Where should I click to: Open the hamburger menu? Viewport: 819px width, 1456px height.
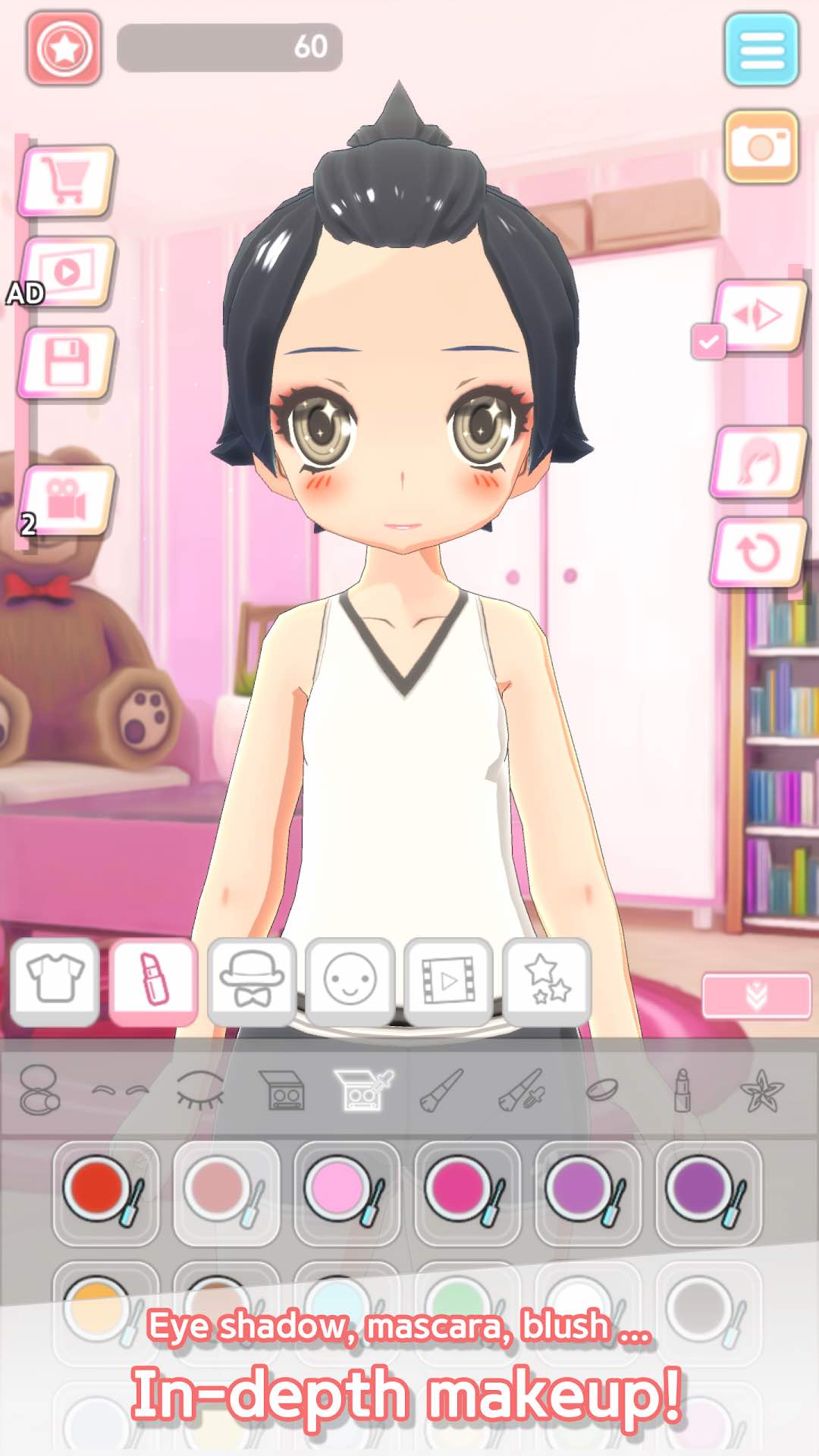761,49
